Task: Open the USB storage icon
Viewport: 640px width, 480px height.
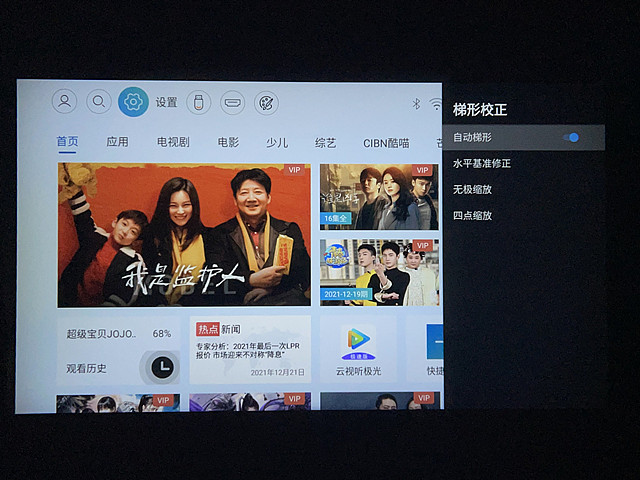Action: (198, 102)
